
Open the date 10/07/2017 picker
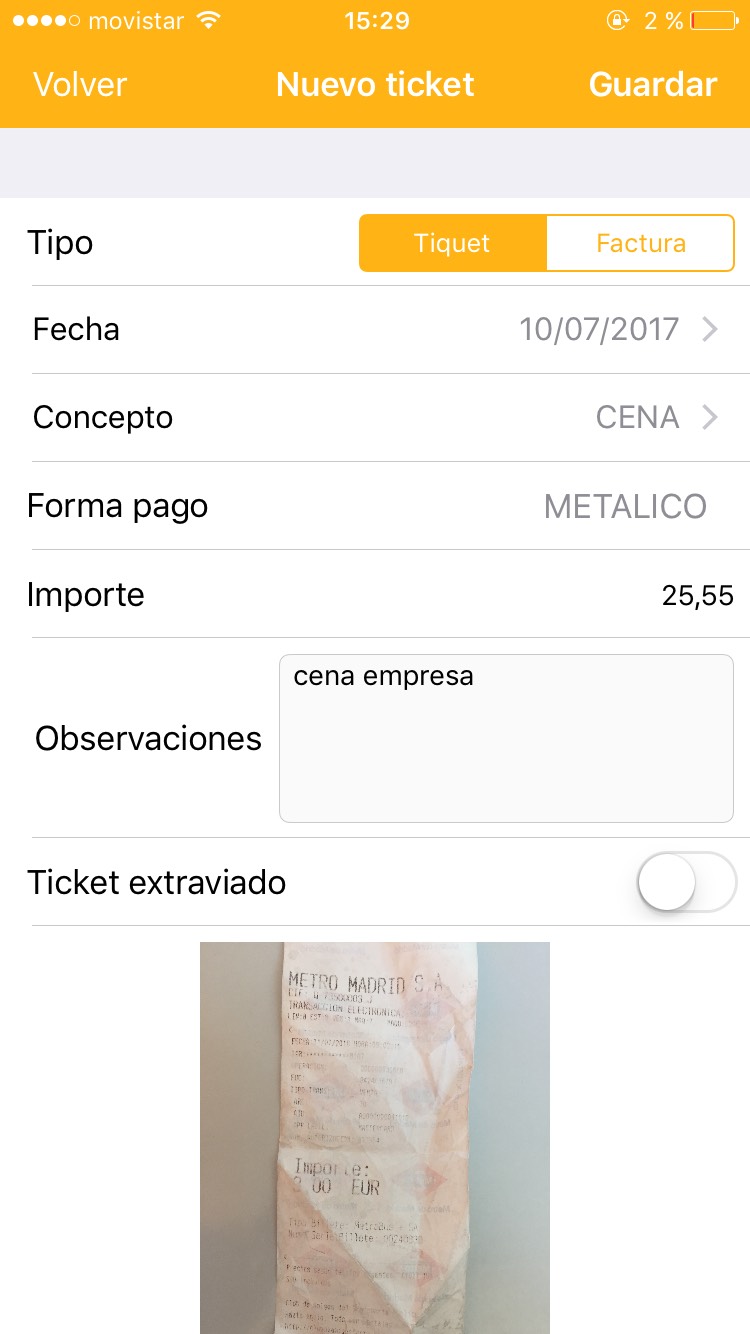(598, 329)
